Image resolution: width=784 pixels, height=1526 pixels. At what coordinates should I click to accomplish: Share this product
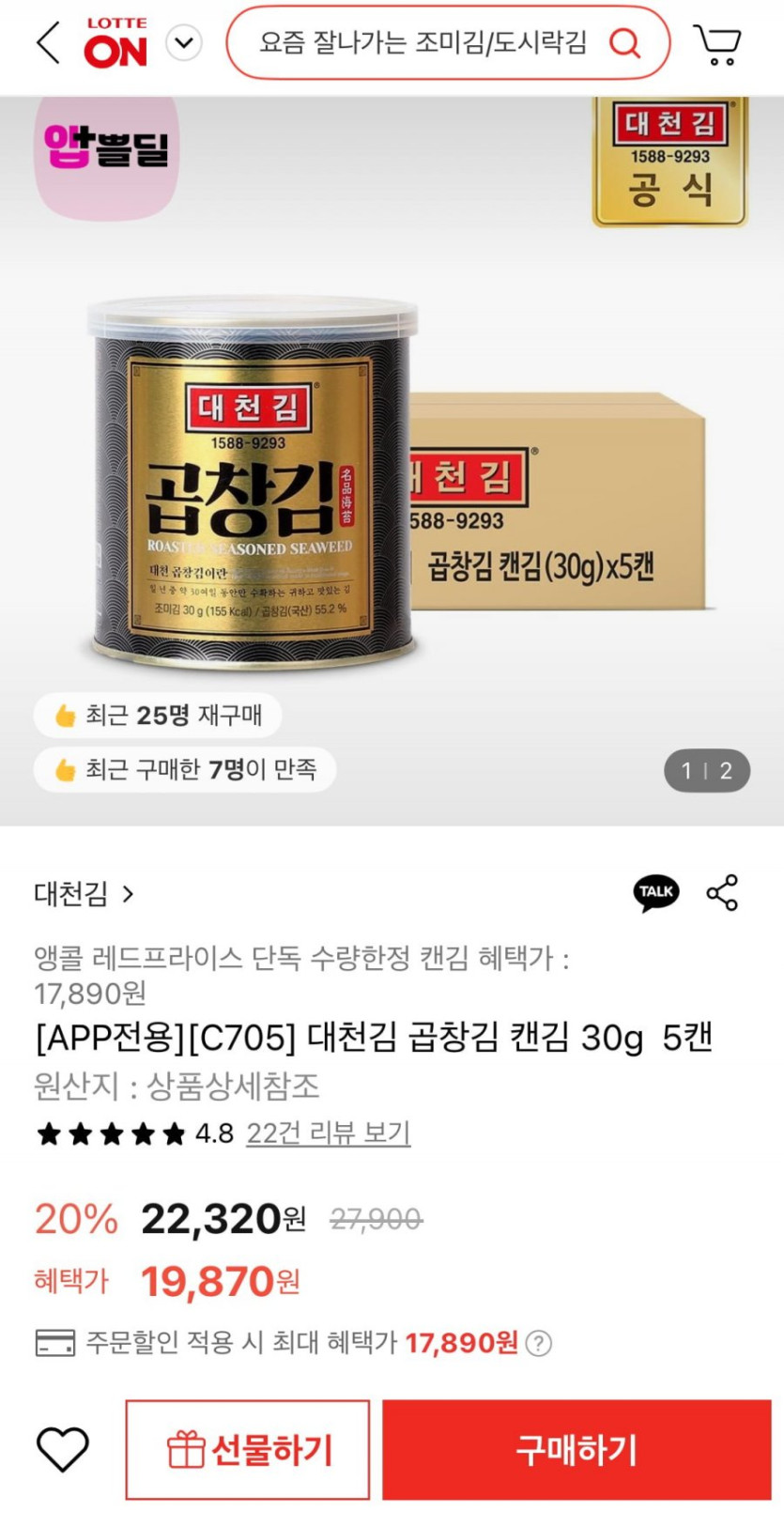[722, 892]
